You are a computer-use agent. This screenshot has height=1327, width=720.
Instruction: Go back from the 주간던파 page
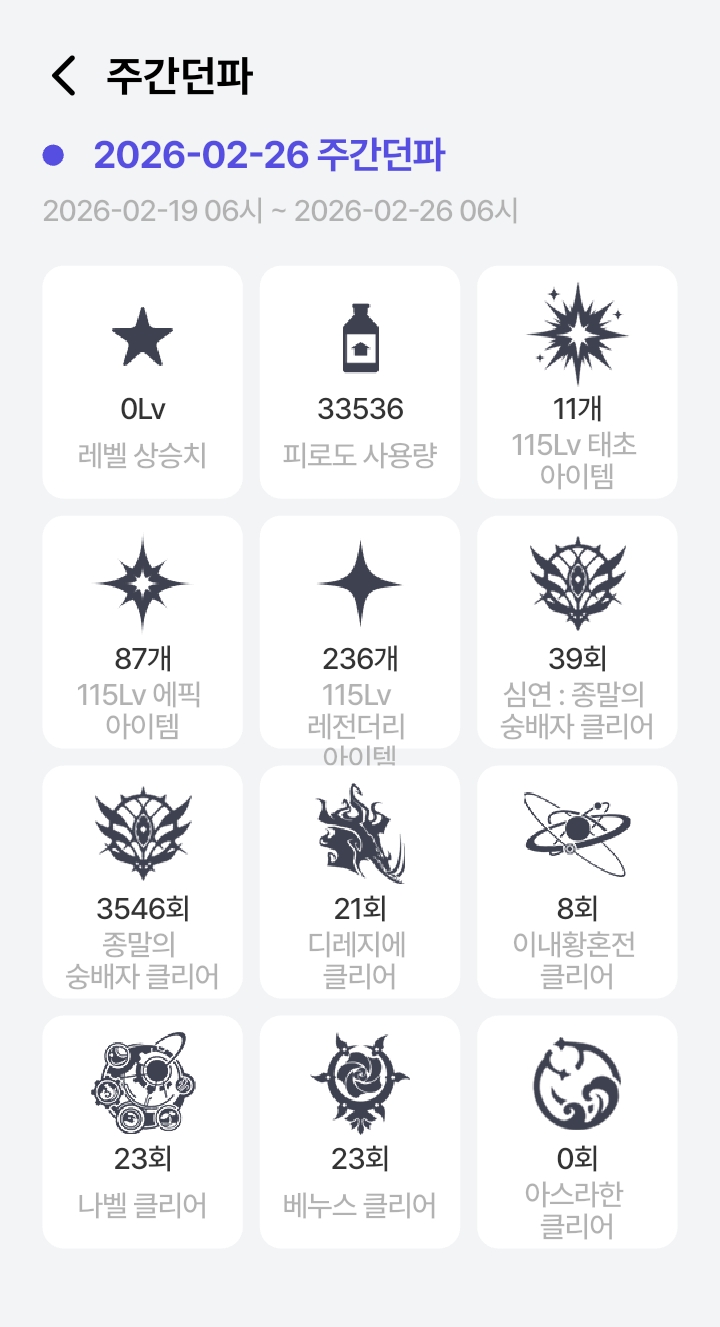[x=63, y=76]
